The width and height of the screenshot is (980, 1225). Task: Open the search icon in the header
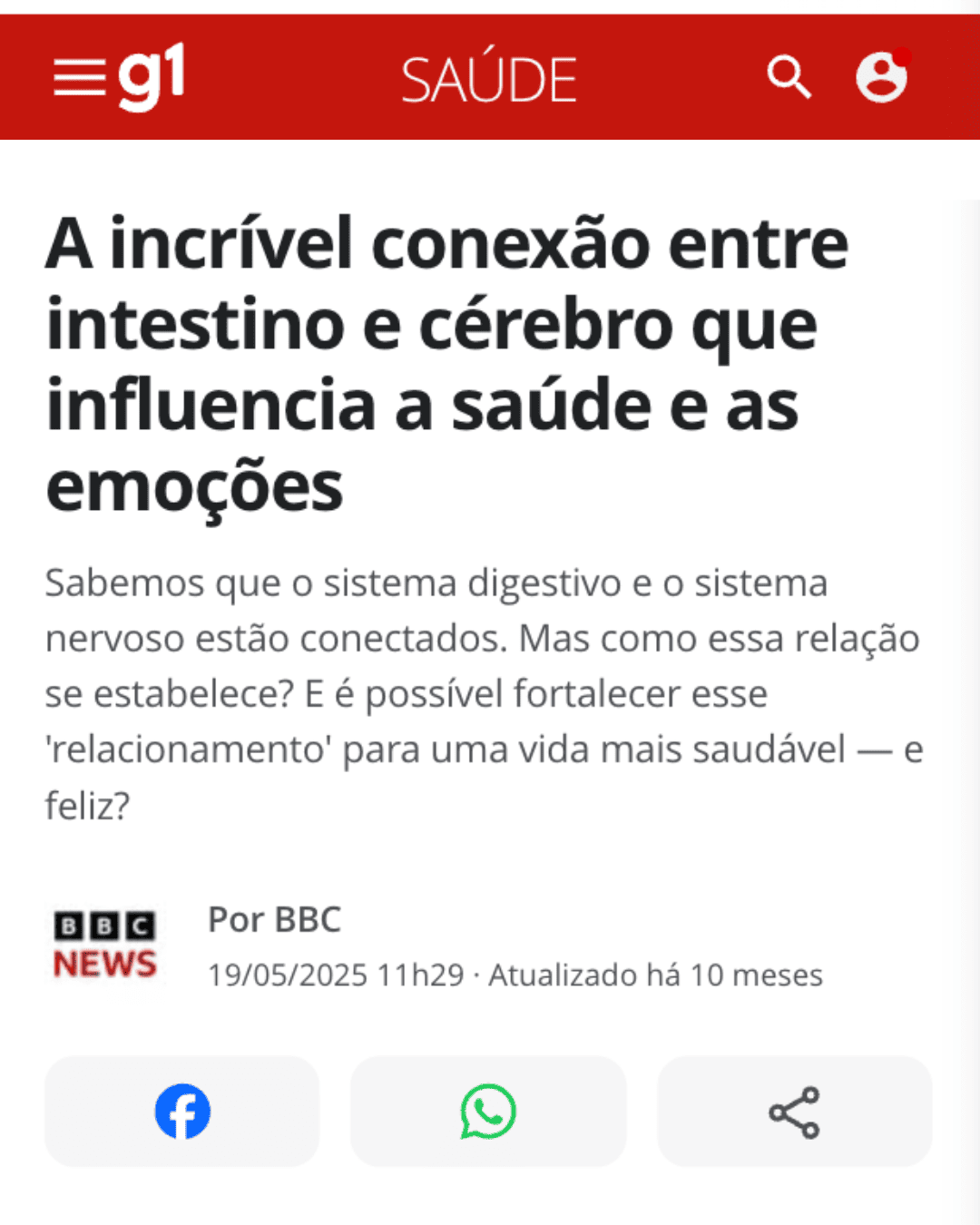(x=789, y=77)
